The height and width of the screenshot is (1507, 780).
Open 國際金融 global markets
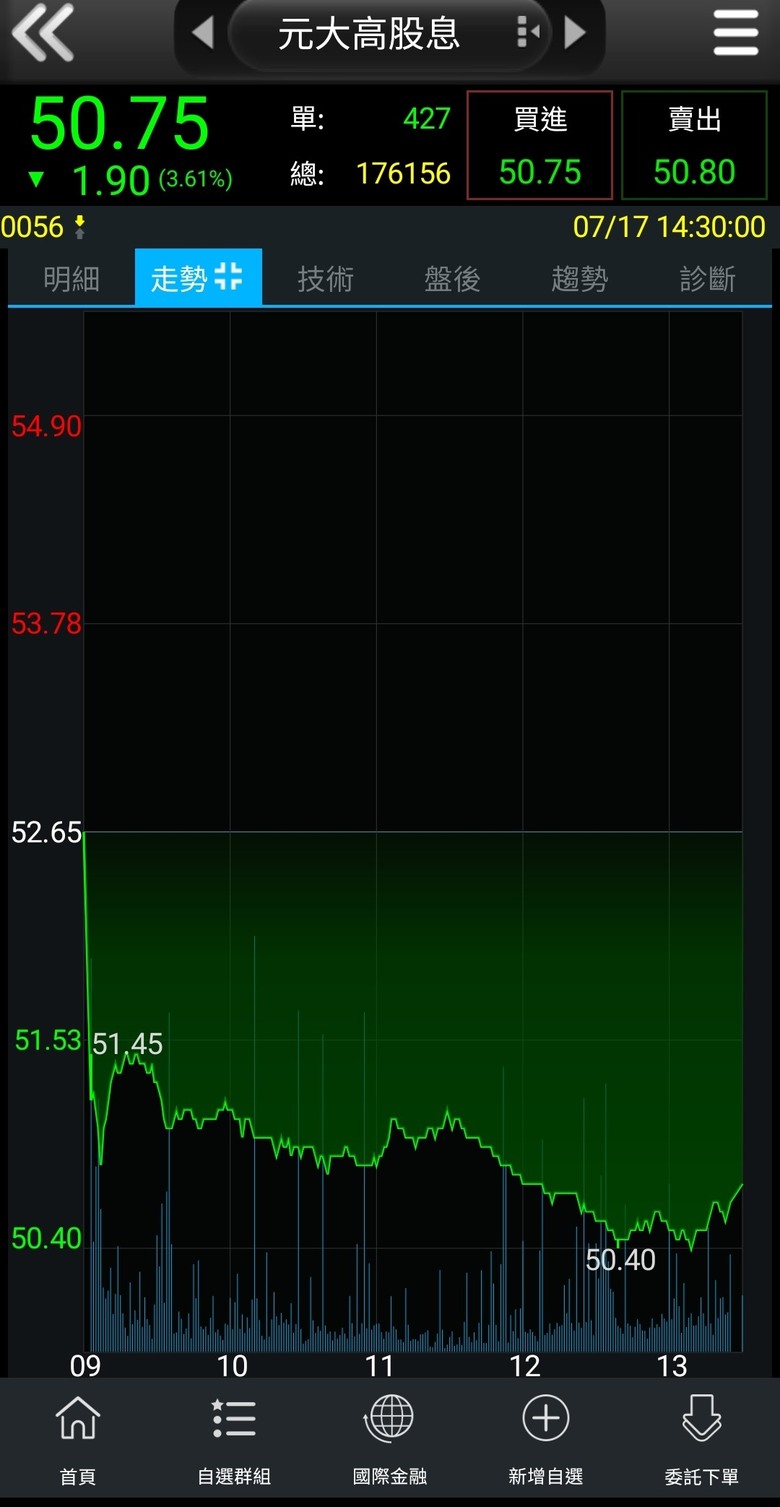click(390, 1440)
